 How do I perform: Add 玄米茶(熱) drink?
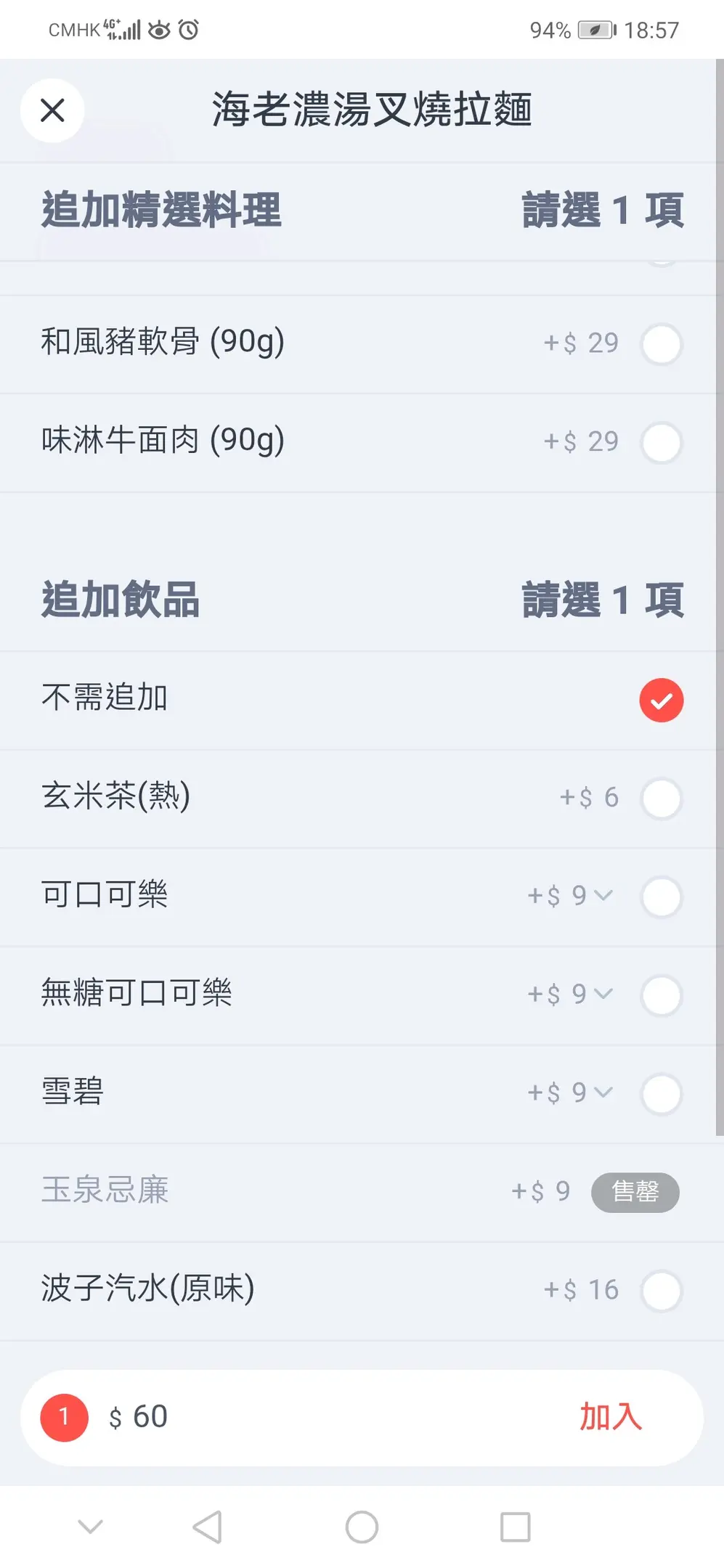661,799
